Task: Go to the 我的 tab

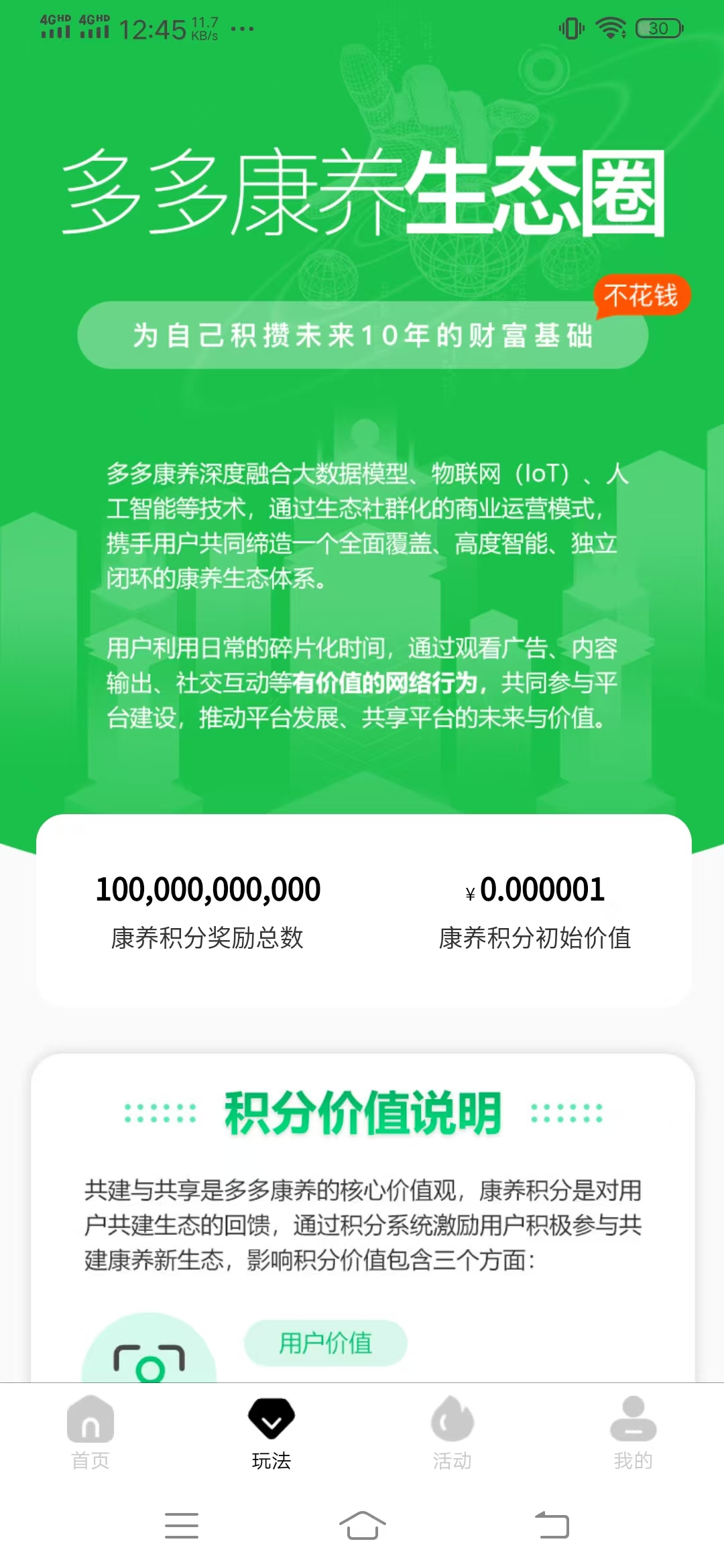Action: (633, 1433)
